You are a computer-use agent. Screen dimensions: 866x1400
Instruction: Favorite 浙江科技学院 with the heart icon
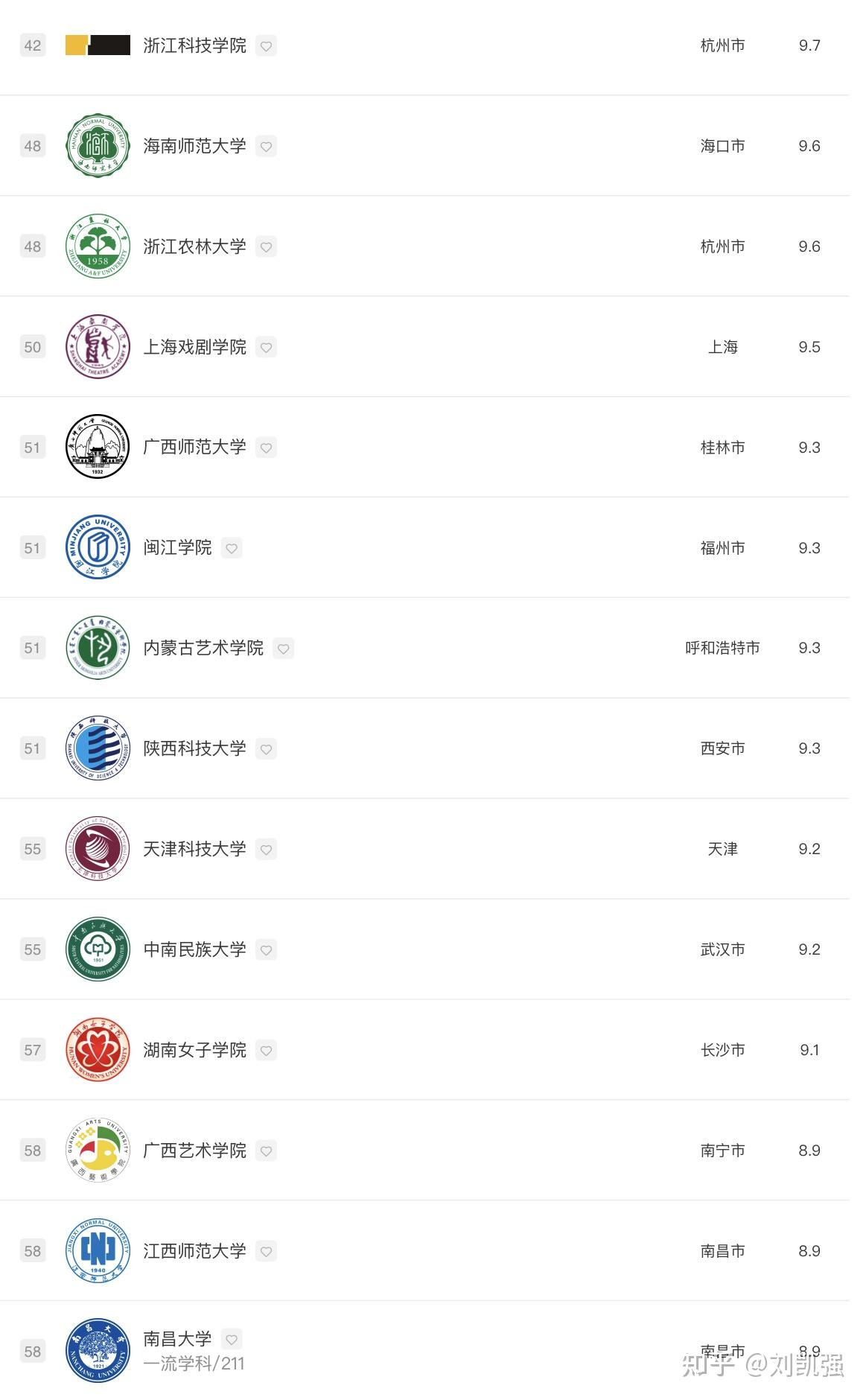coord(266,46)
